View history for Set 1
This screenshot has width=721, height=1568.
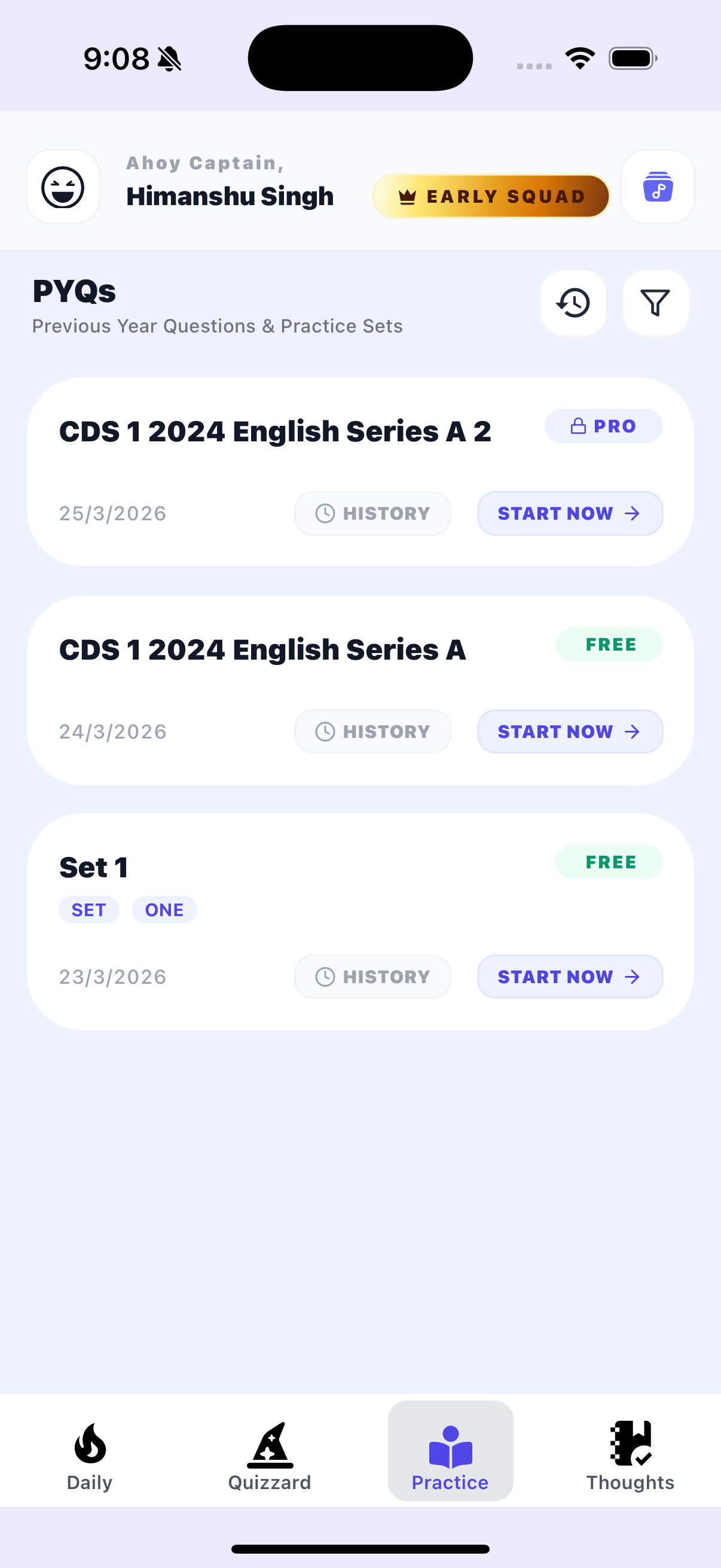[372, 977]
